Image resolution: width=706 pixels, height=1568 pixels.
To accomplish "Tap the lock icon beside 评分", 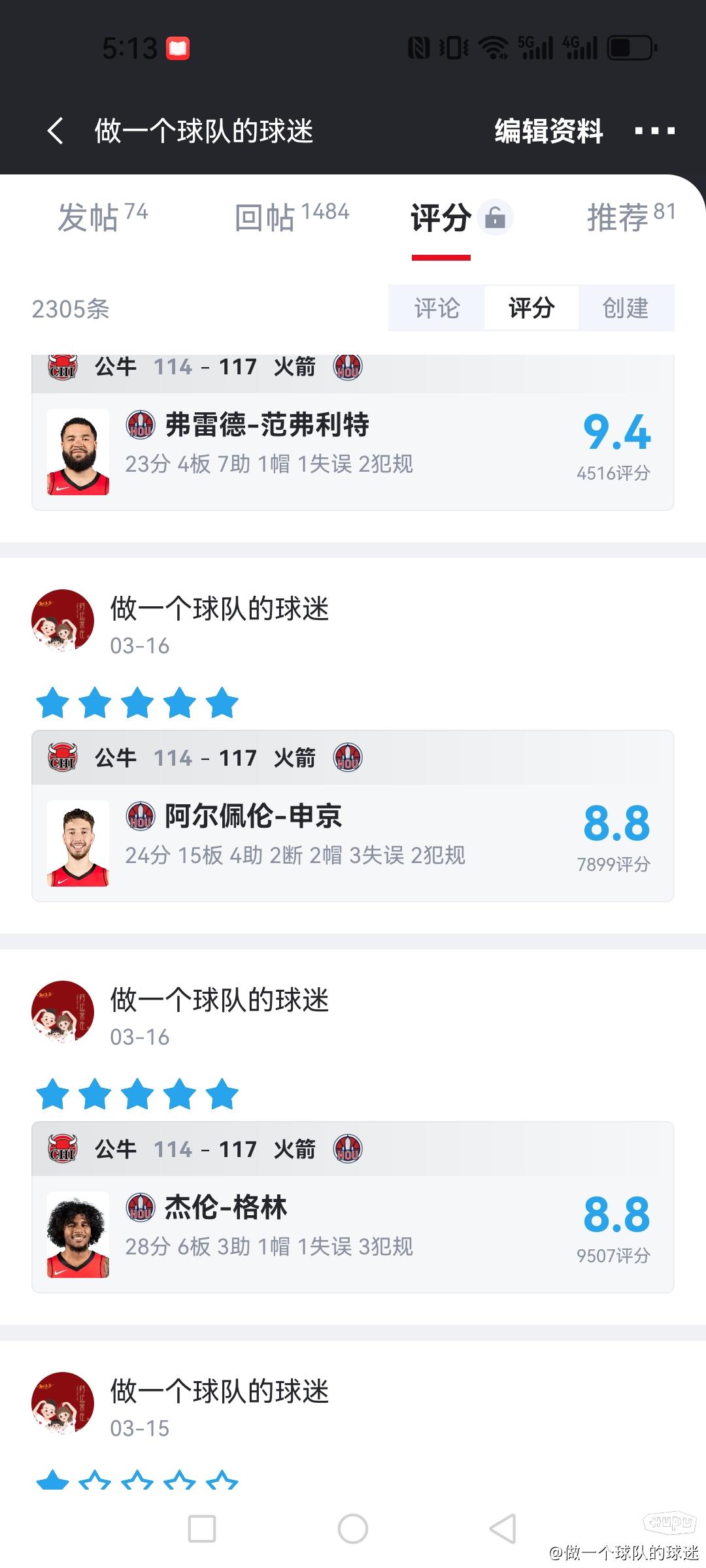I will click(x=496, y=218).
